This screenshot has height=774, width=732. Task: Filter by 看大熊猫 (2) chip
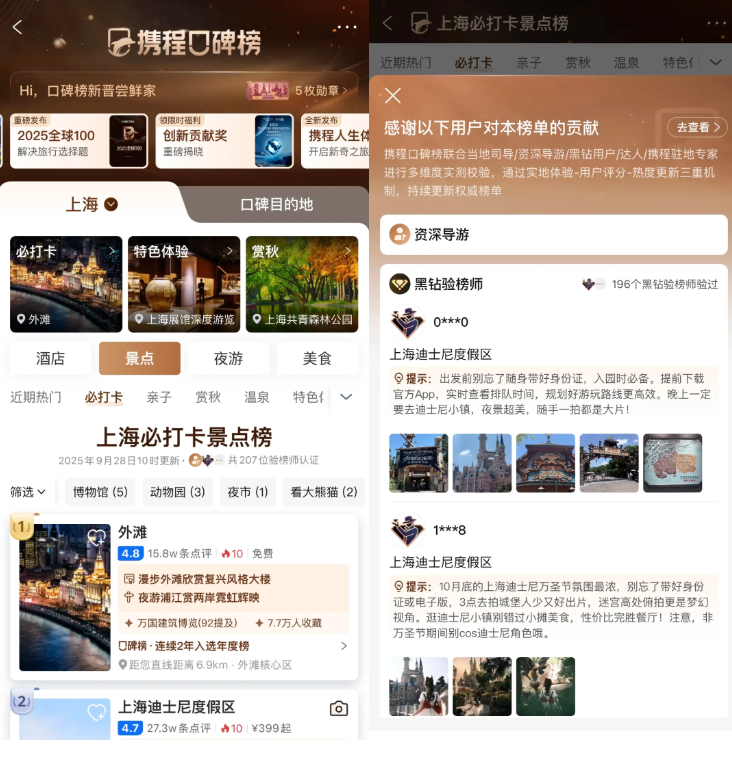(323, 492)
